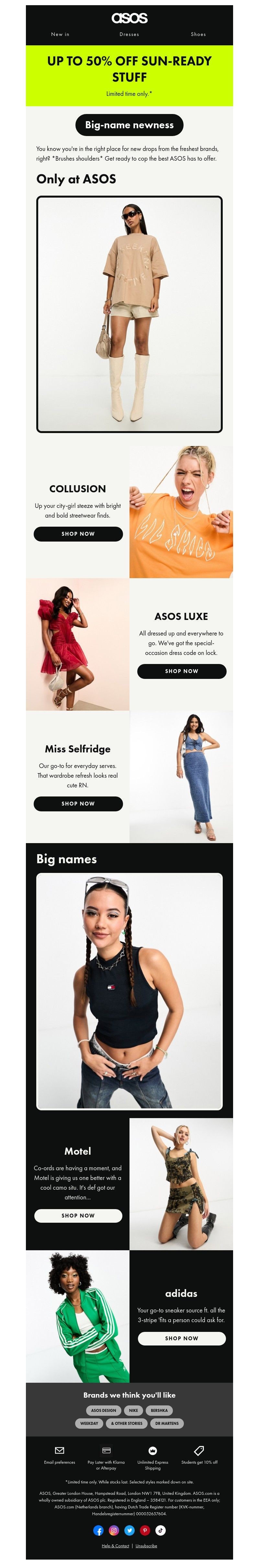Open the Shoes category
Viewport: 259px width, 1568px height.
pyautogui.click(x=198, y=34)
